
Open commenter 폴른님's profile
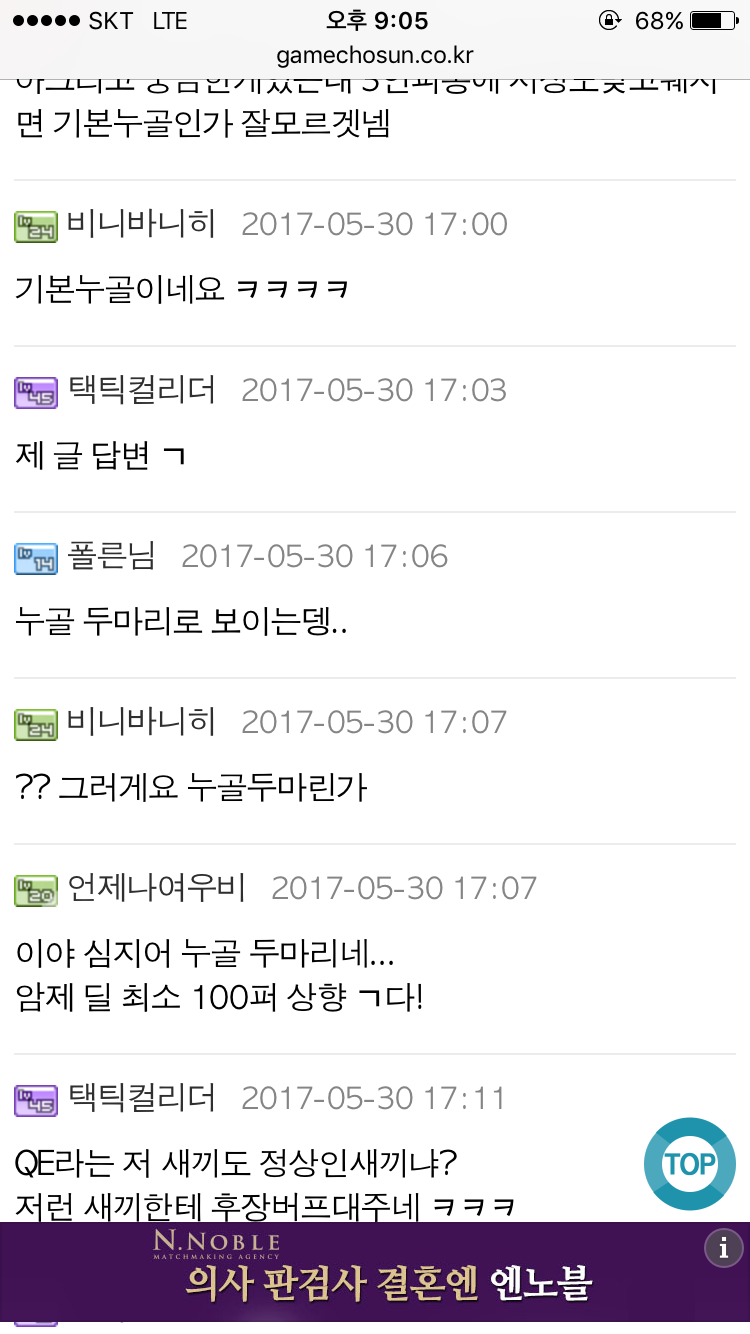(112, 556)
